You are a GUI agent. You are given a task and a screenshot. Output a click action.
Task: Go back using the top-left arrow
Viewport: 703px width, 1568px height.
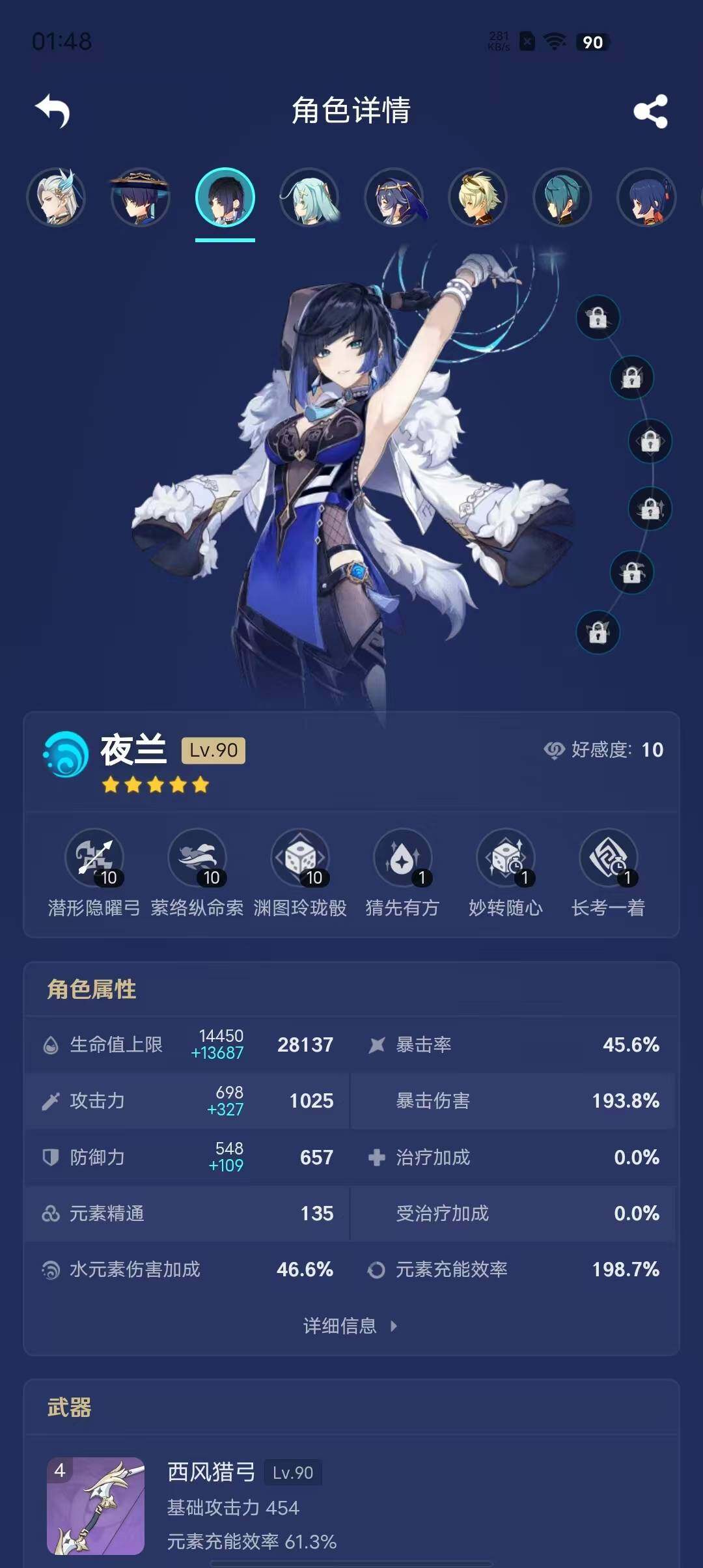click(53, 111)
